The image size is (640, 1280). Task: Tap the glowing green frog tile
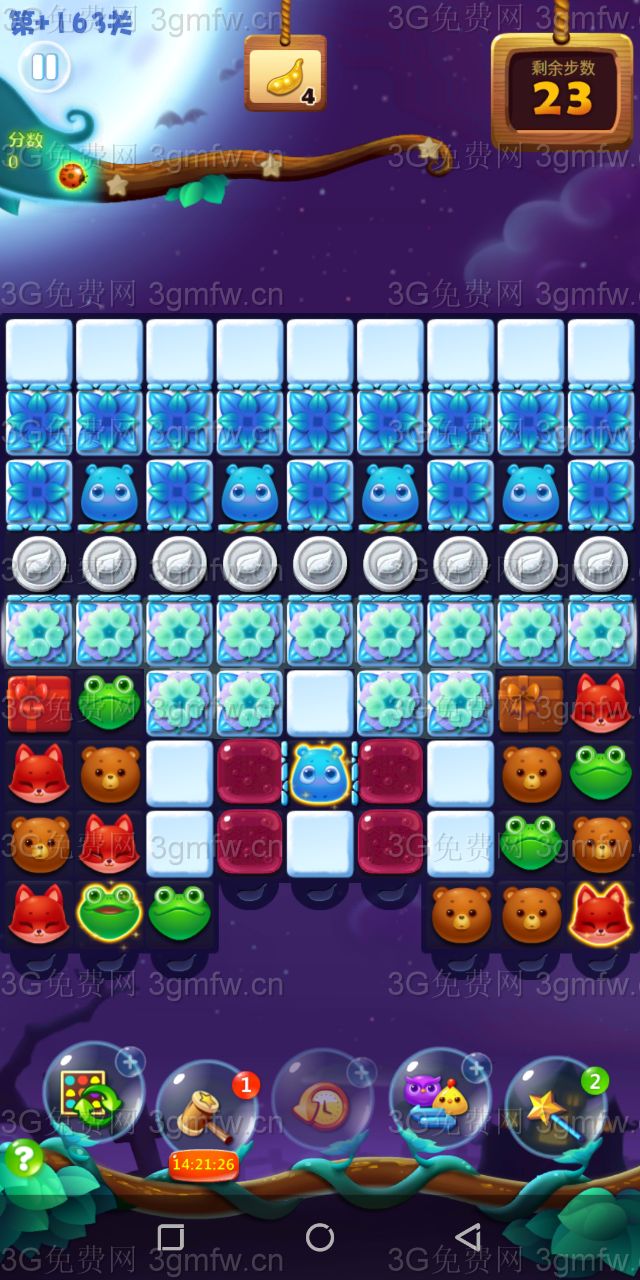pyautogui.click(x=109, y=914)
